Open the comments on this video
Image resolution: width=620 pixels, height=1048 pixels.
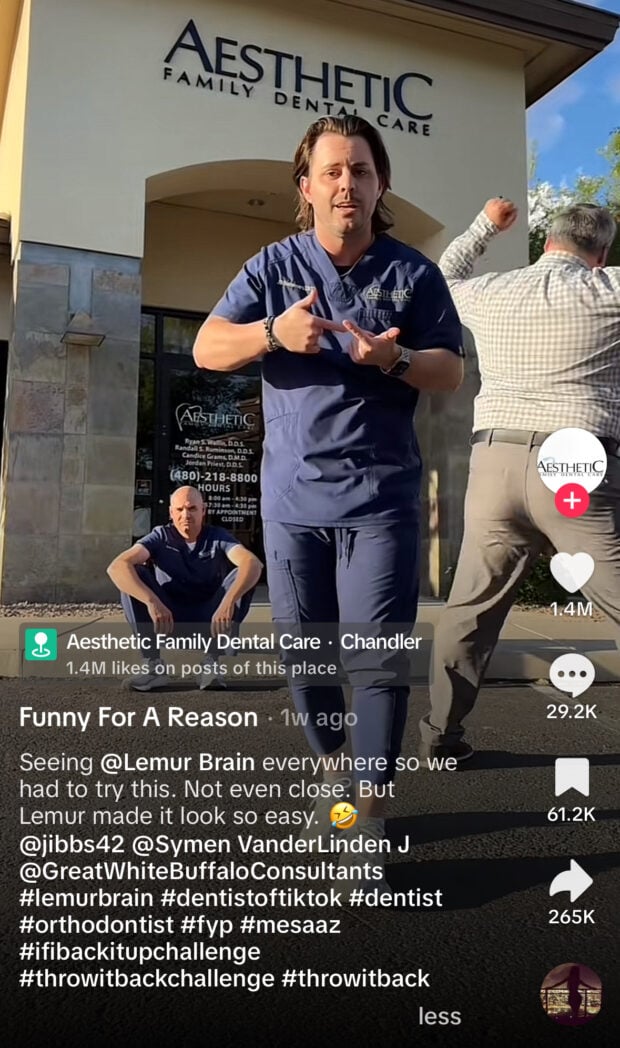[x=571, y=676]
